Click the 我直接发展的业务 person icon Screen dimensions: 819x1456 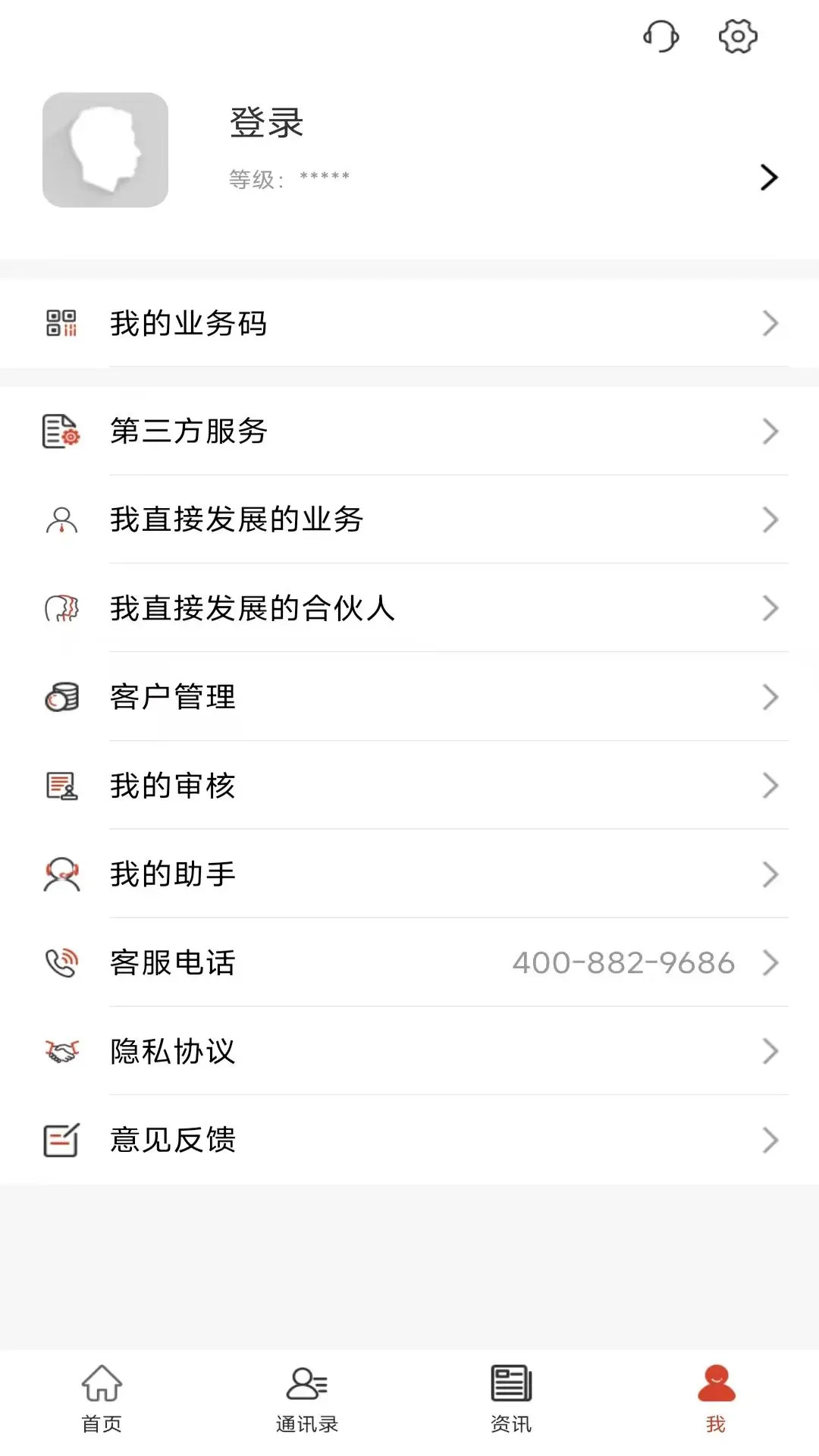point(61,520)
